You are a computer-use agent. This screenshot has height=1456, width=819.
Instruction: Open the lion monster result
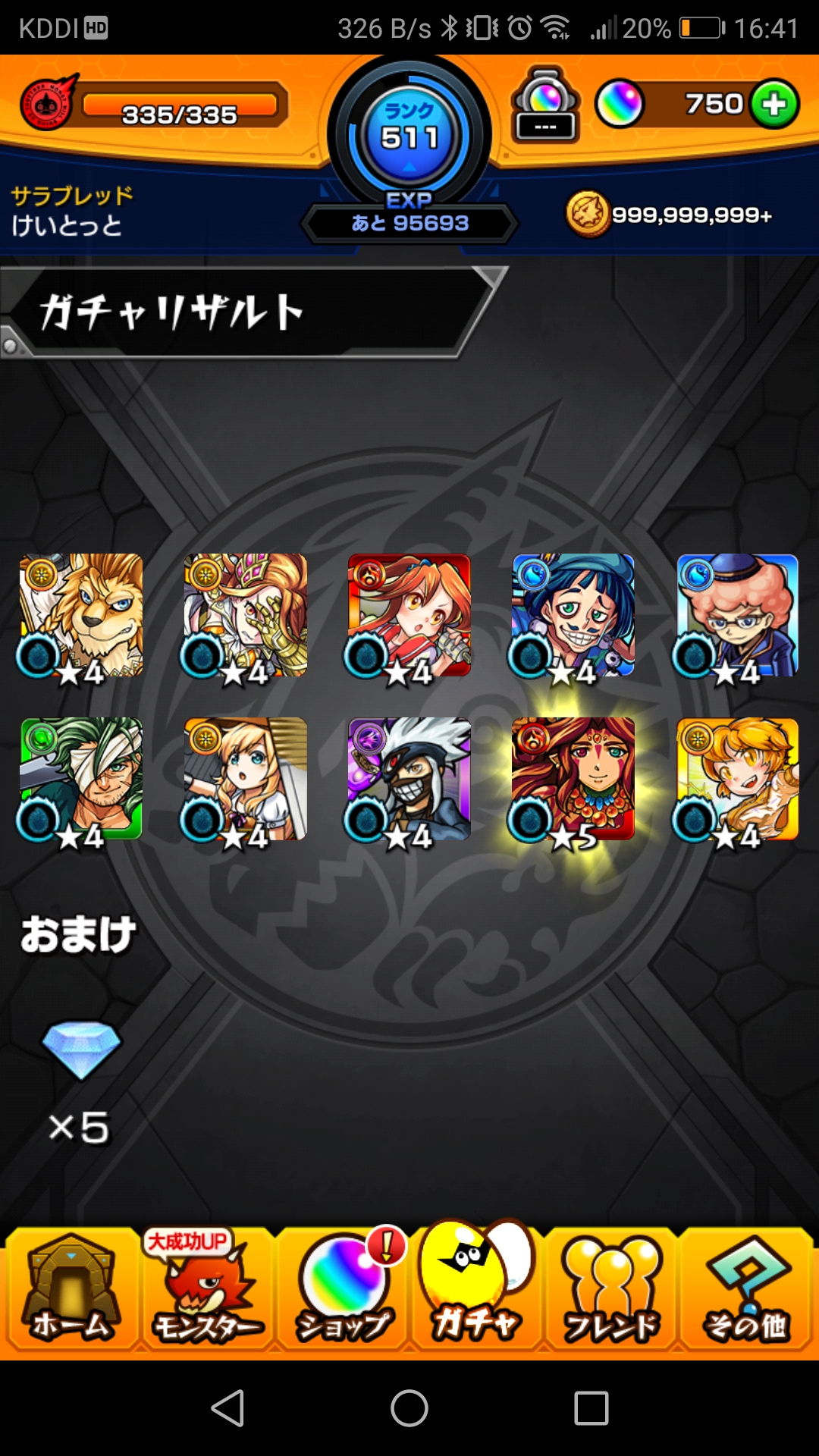[81, 615]
